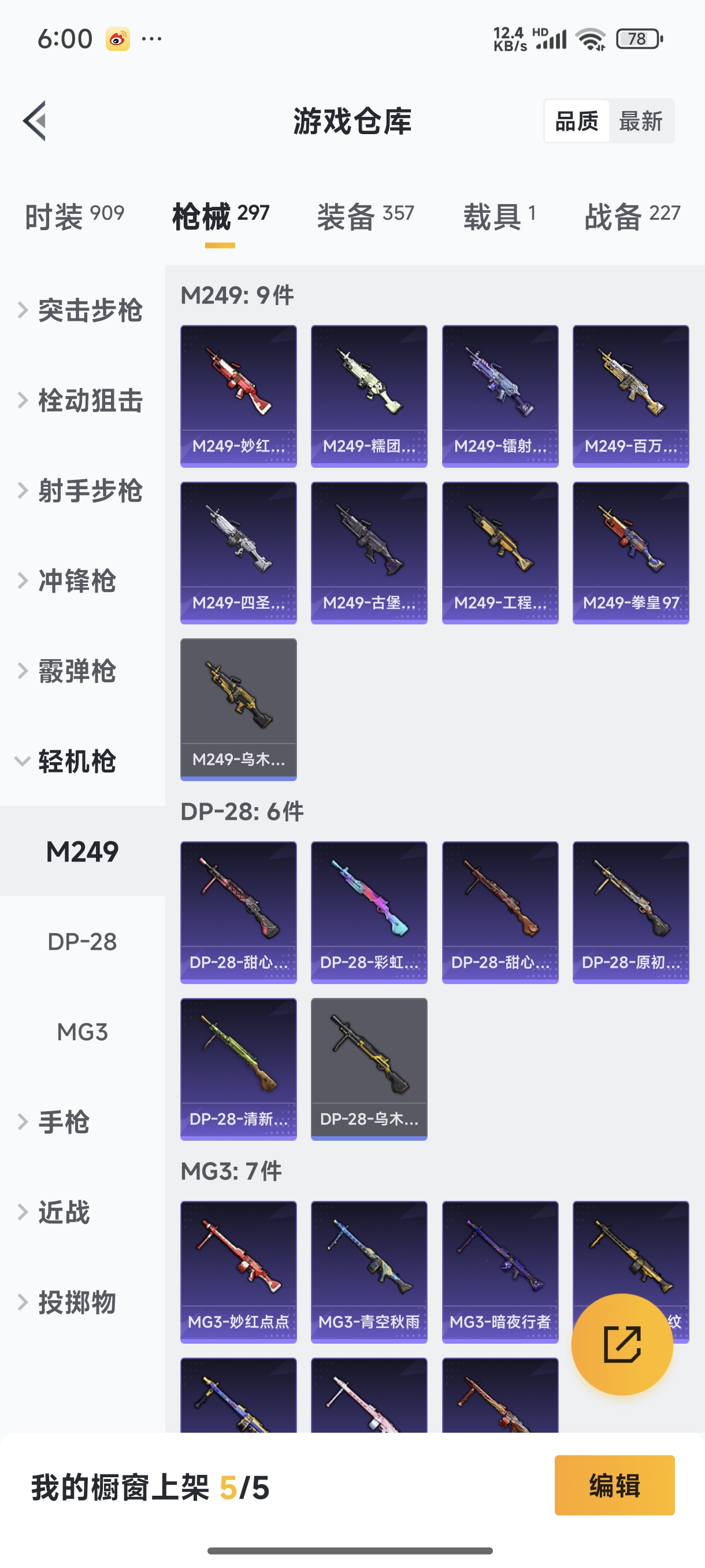Tap the 编辑 button
Image resolution: width=705 pixels, height=1568 pixels.
614,1485
